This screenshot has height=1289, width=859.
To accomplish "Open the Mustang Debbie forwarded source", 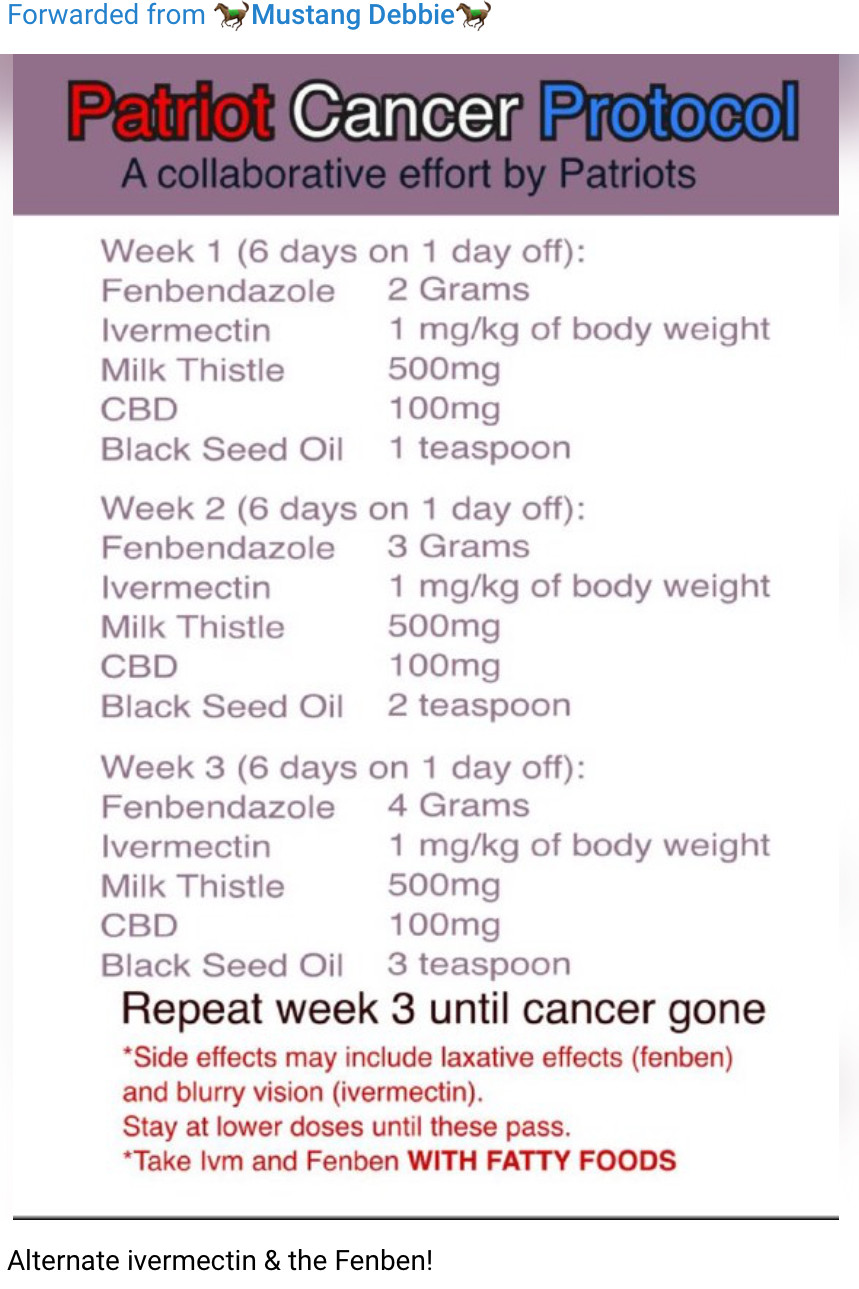I will pyautogui.click(x=352, y=16).
